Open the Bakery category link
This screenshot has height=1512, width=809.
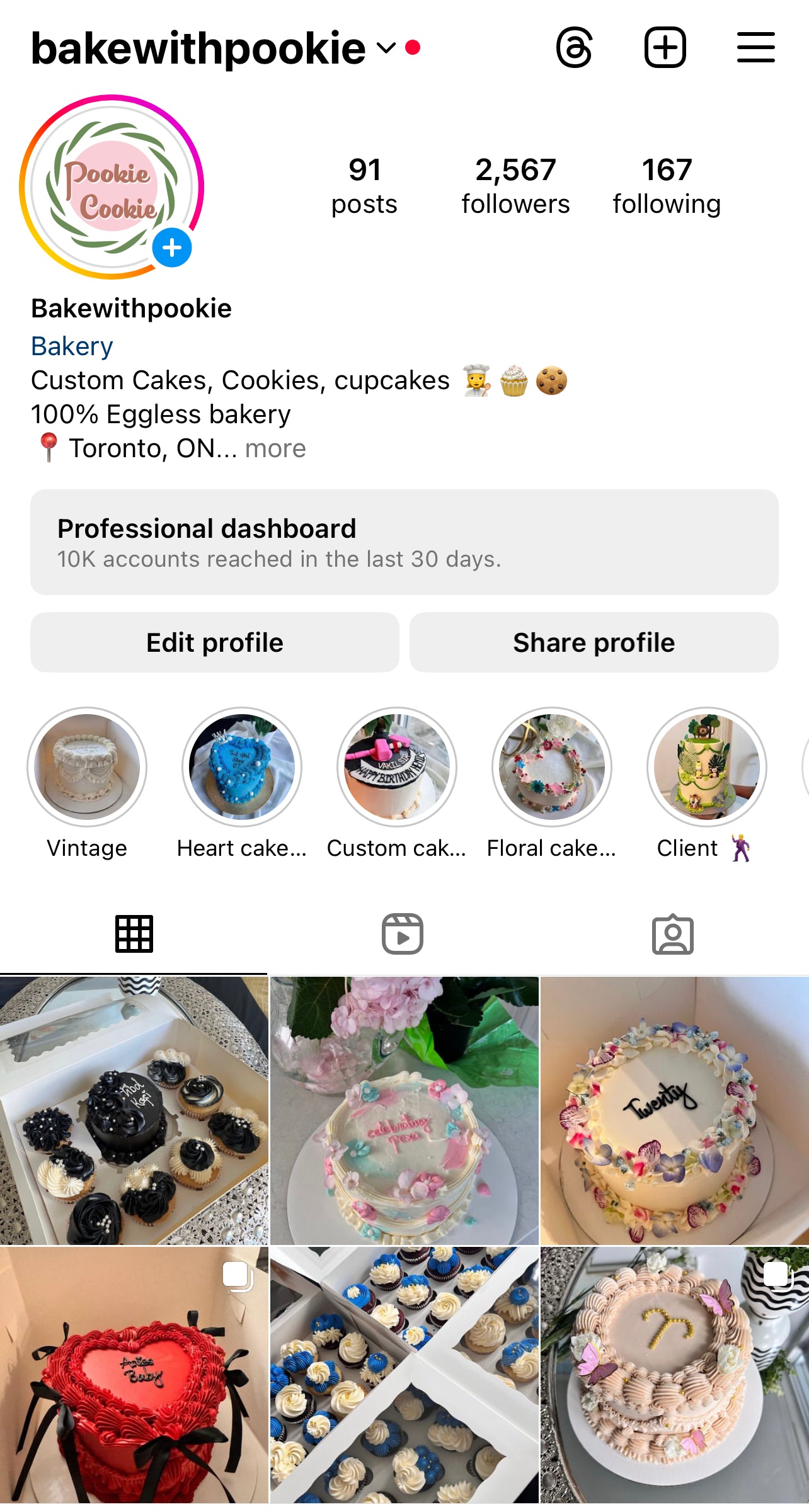(71, 346)
